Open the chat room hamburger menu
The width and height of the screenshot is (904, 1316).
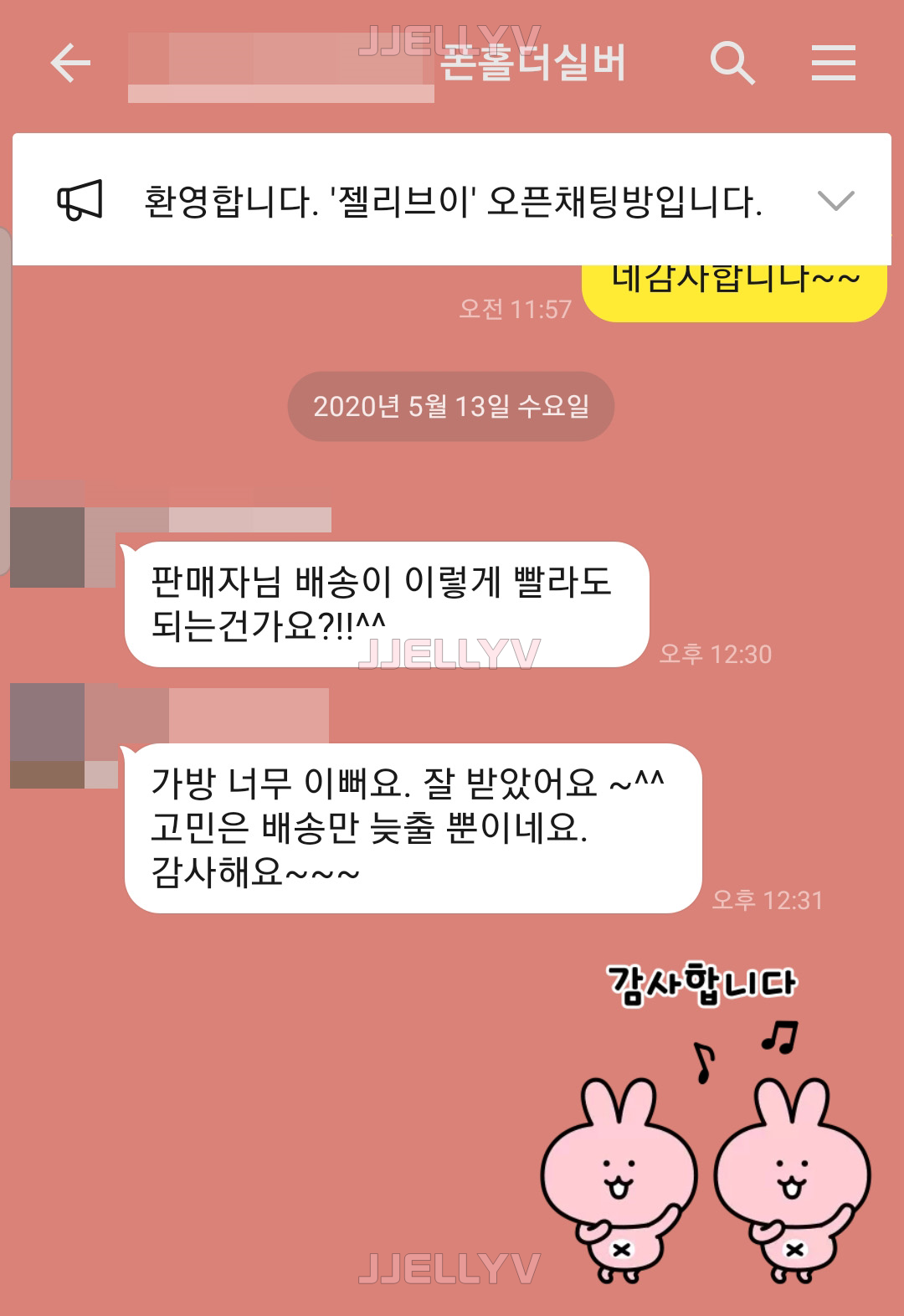(833, 63)
